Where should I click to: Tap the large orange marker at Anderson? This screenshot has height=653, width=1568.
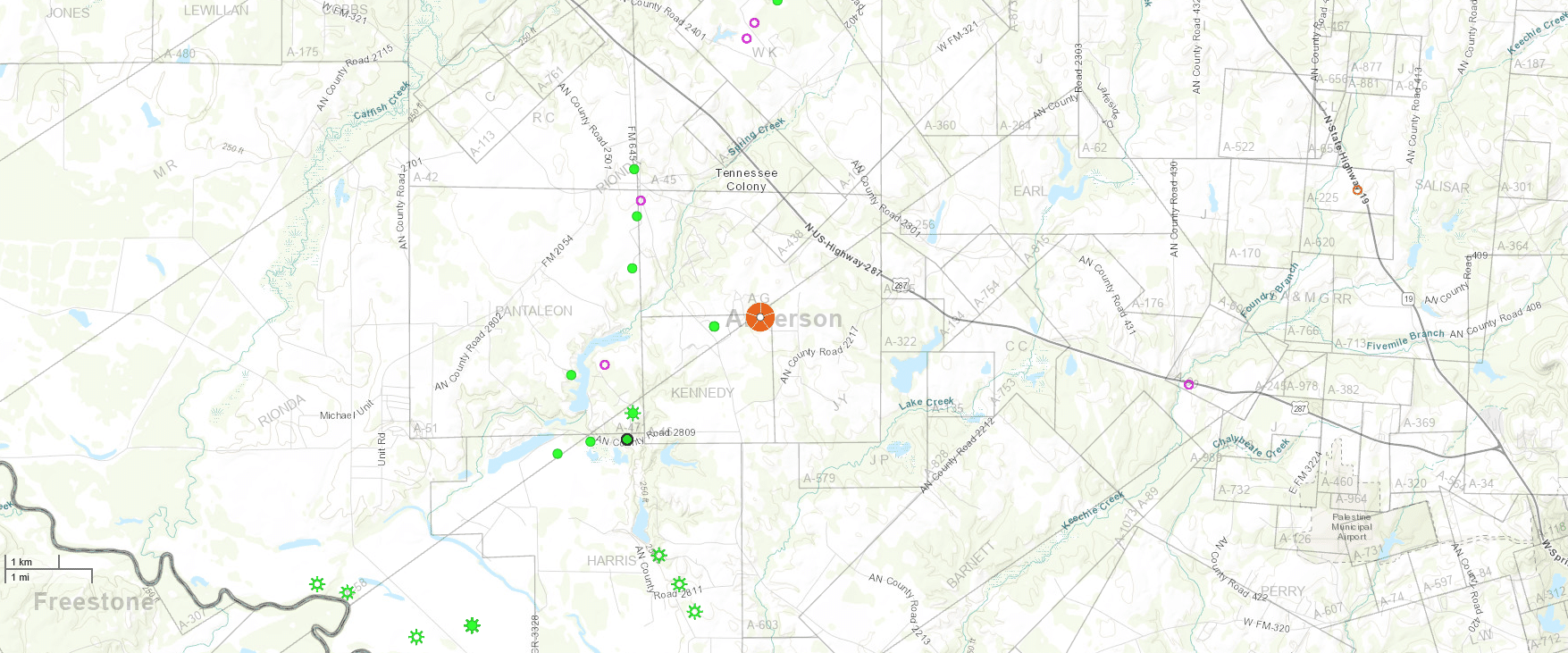759,317
